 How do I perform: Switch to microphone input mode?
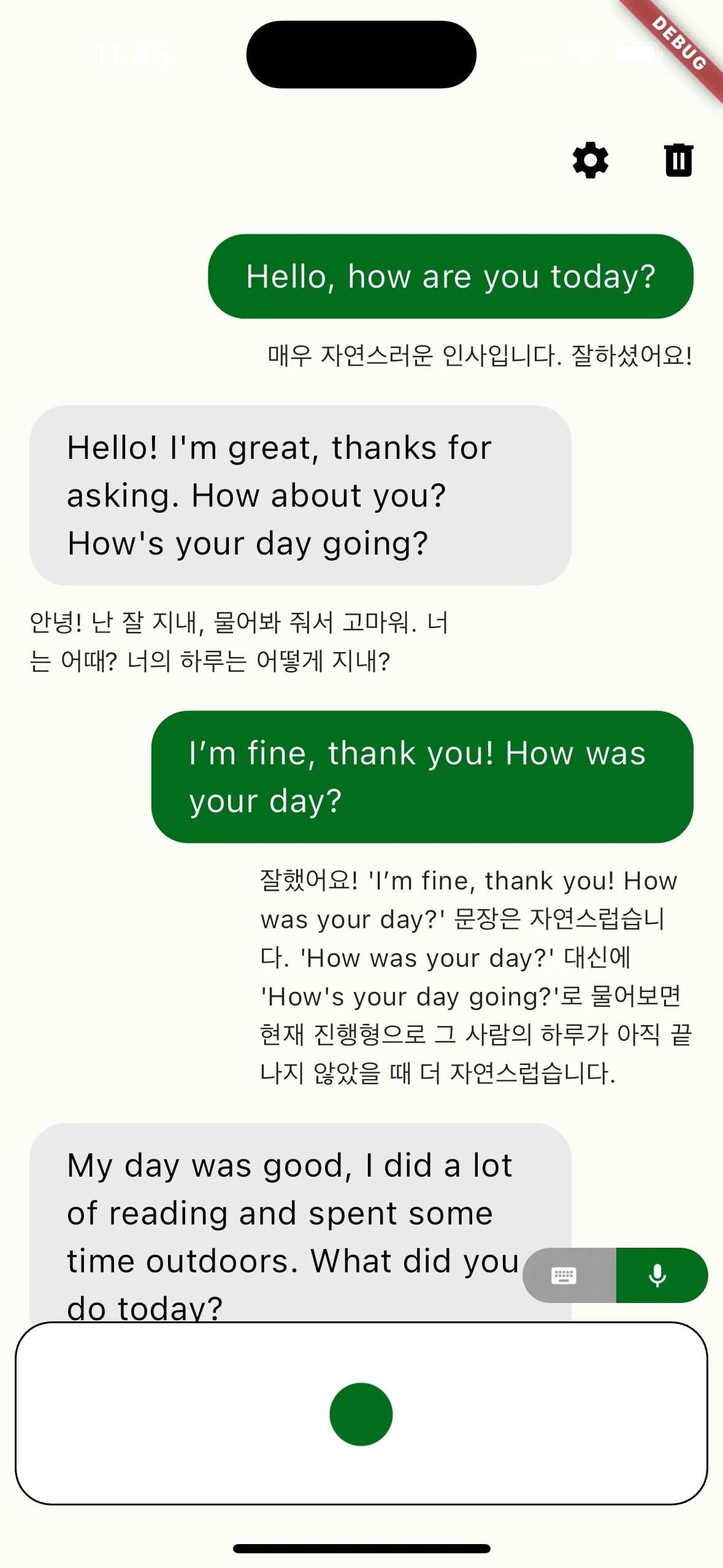pos(662,1275)
